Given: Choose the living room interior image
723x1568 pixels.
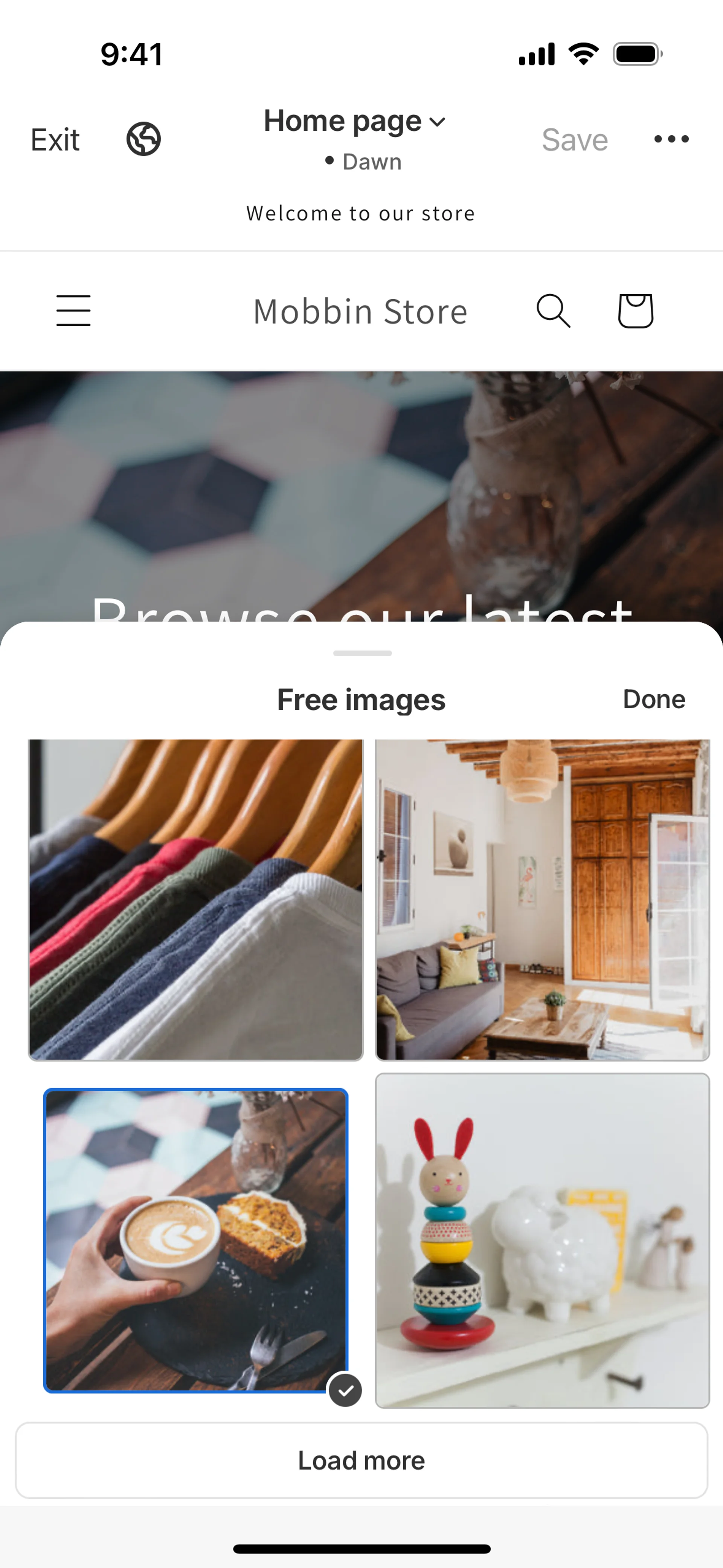Looking at the screenshot, I should 543,900.
